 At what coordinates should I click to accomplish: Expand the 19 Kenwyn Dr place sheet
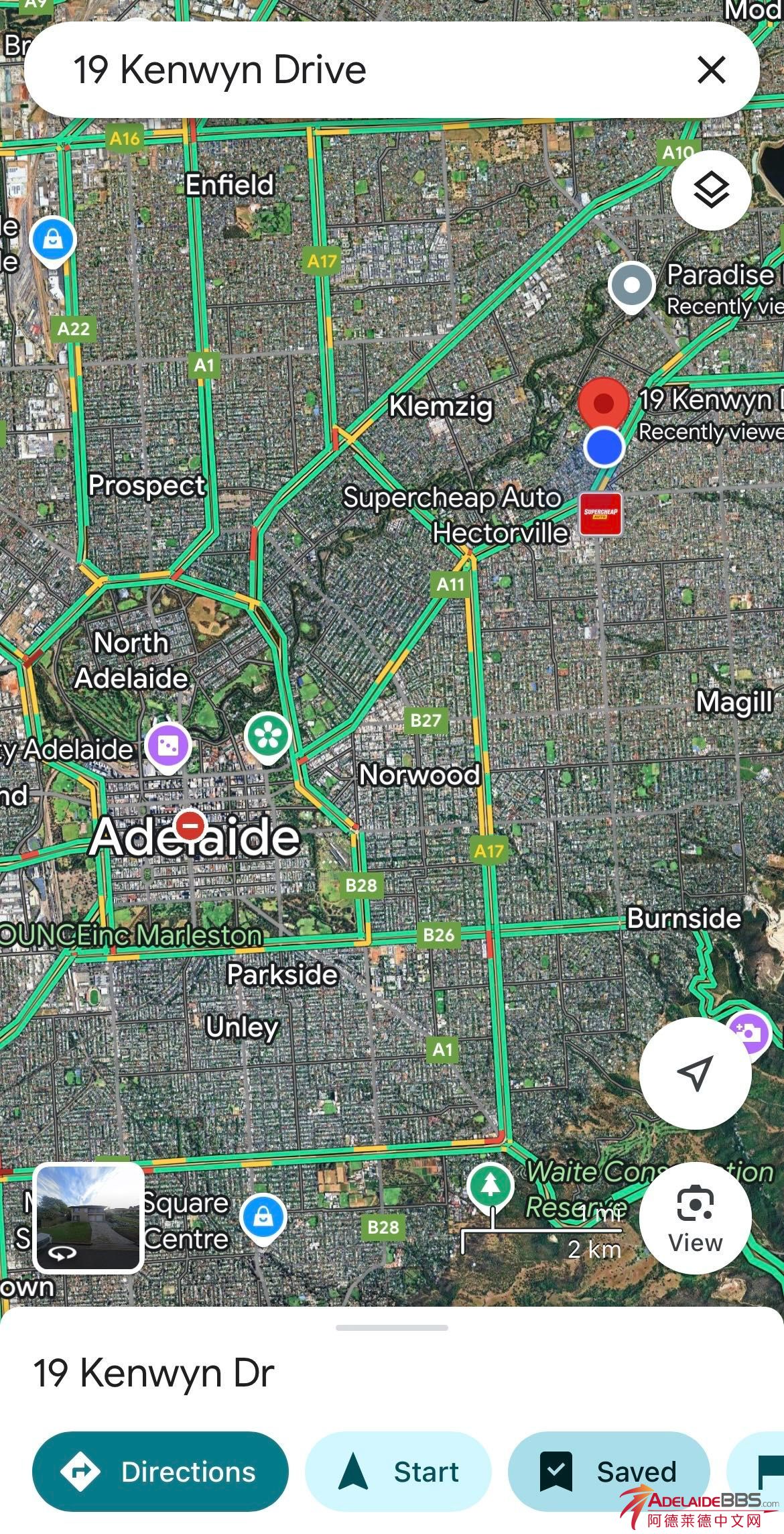pos(391,1327)
